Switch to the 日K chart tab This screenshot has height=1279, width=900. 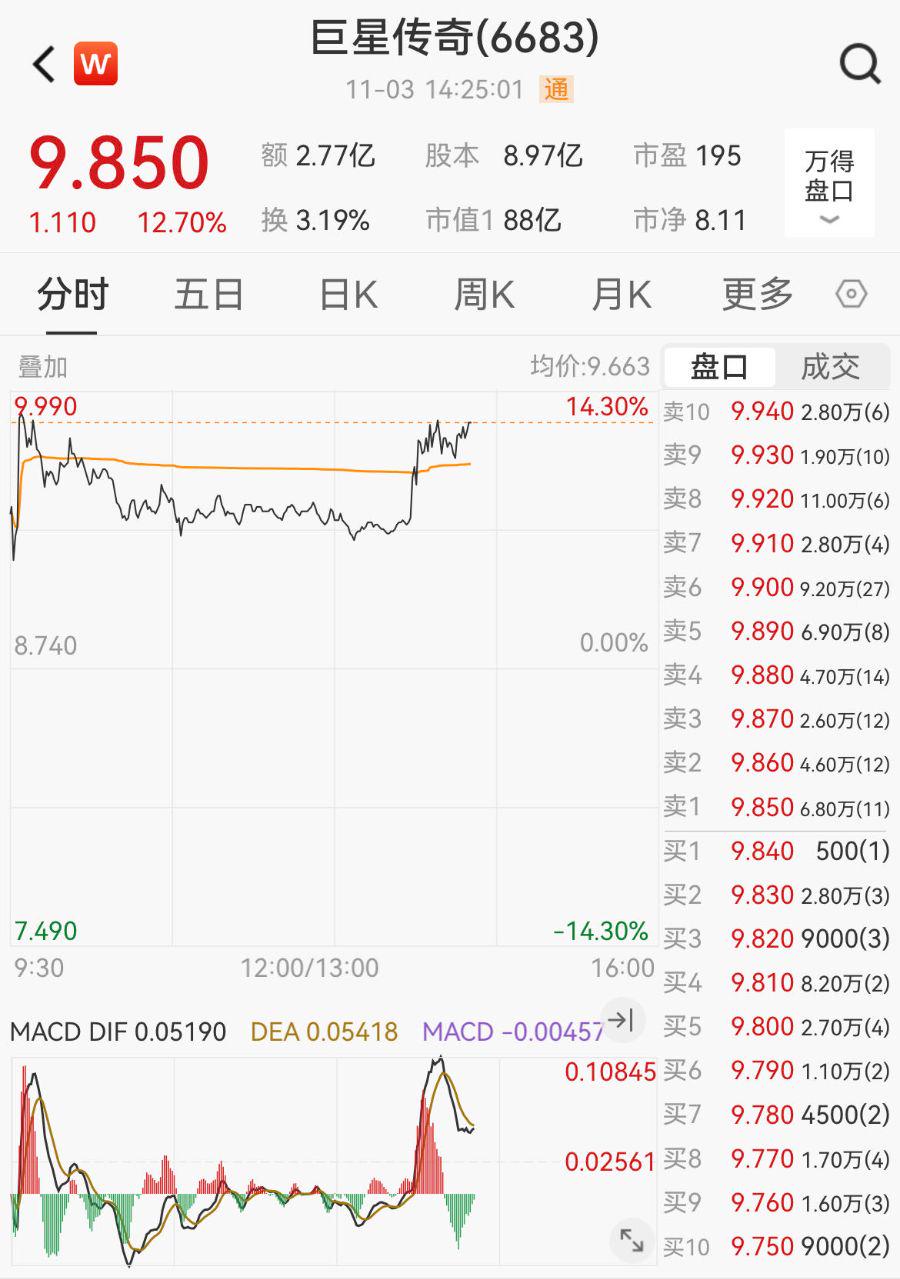click(x=348, y=295)
